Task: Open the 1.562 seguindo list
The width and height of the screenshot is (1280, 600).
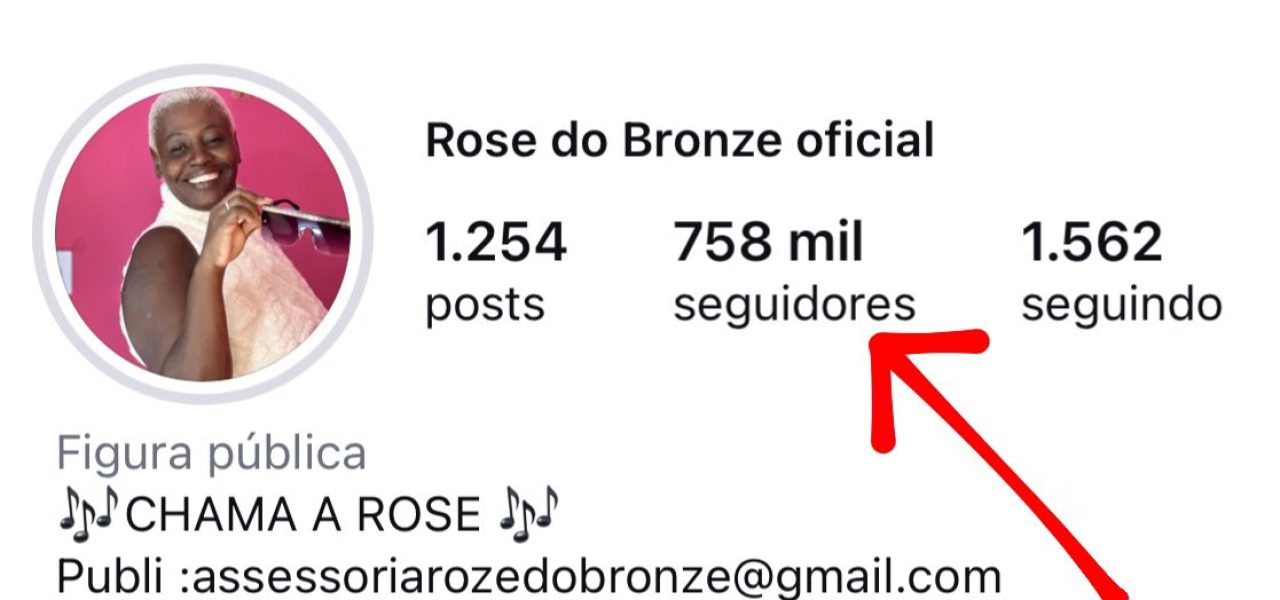Action: (1120, 271)
